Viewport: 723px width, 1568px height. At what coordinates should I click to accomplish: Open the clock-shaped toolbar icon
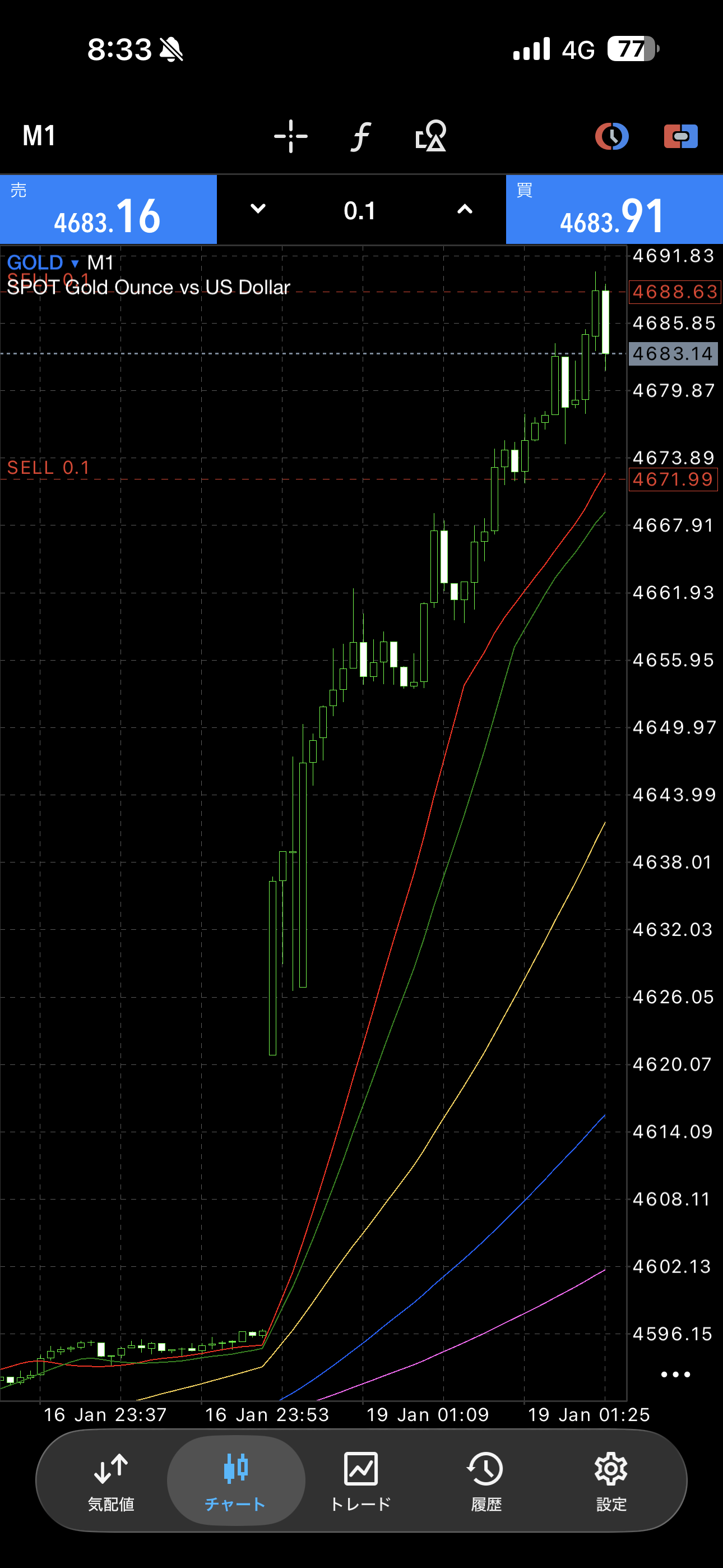[611, 136]
